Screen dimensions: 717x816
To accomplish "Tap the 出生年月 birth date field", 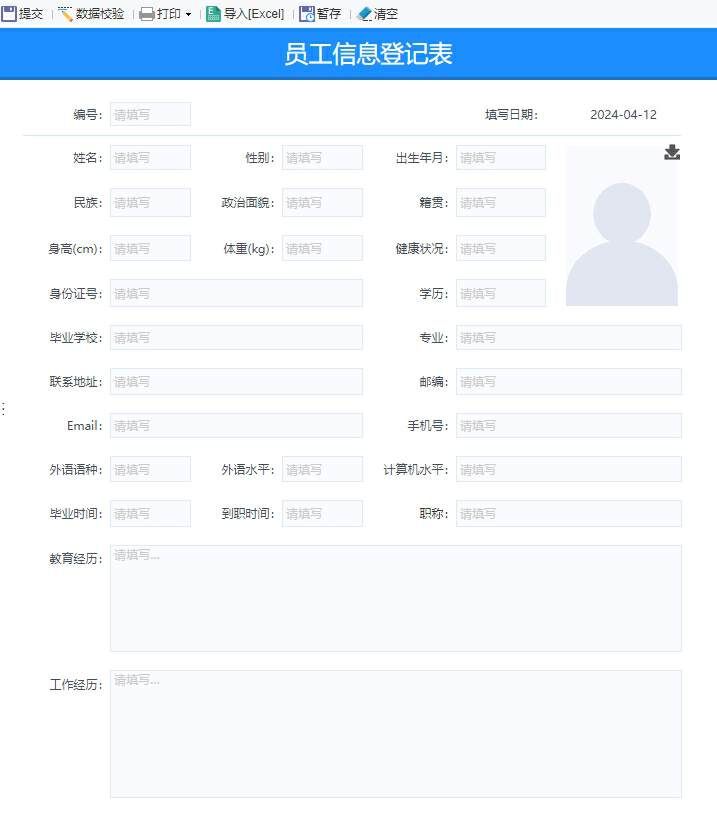I will 500,158.
